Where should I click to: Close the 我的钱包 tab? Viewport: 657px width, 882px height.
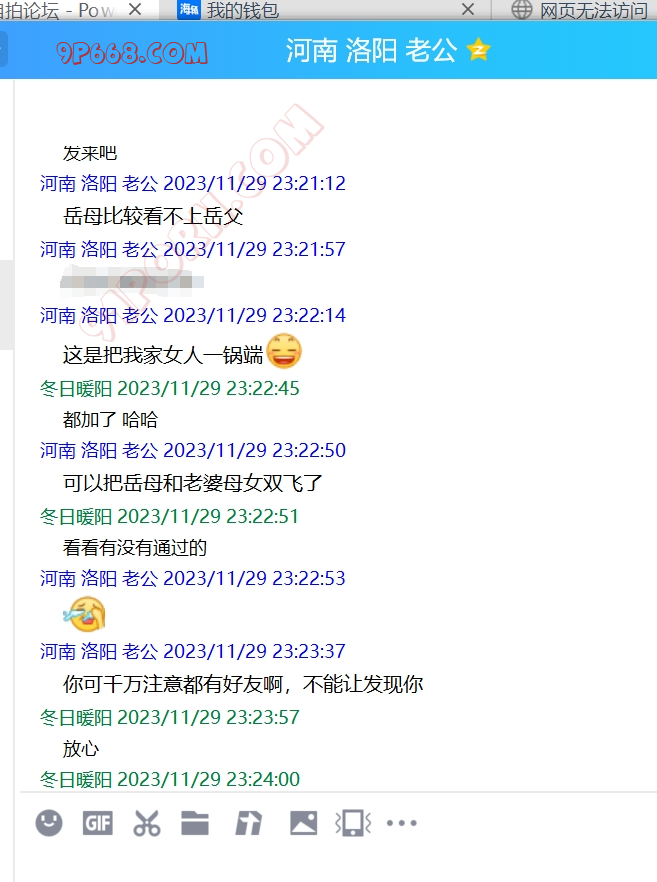point(467,10)
